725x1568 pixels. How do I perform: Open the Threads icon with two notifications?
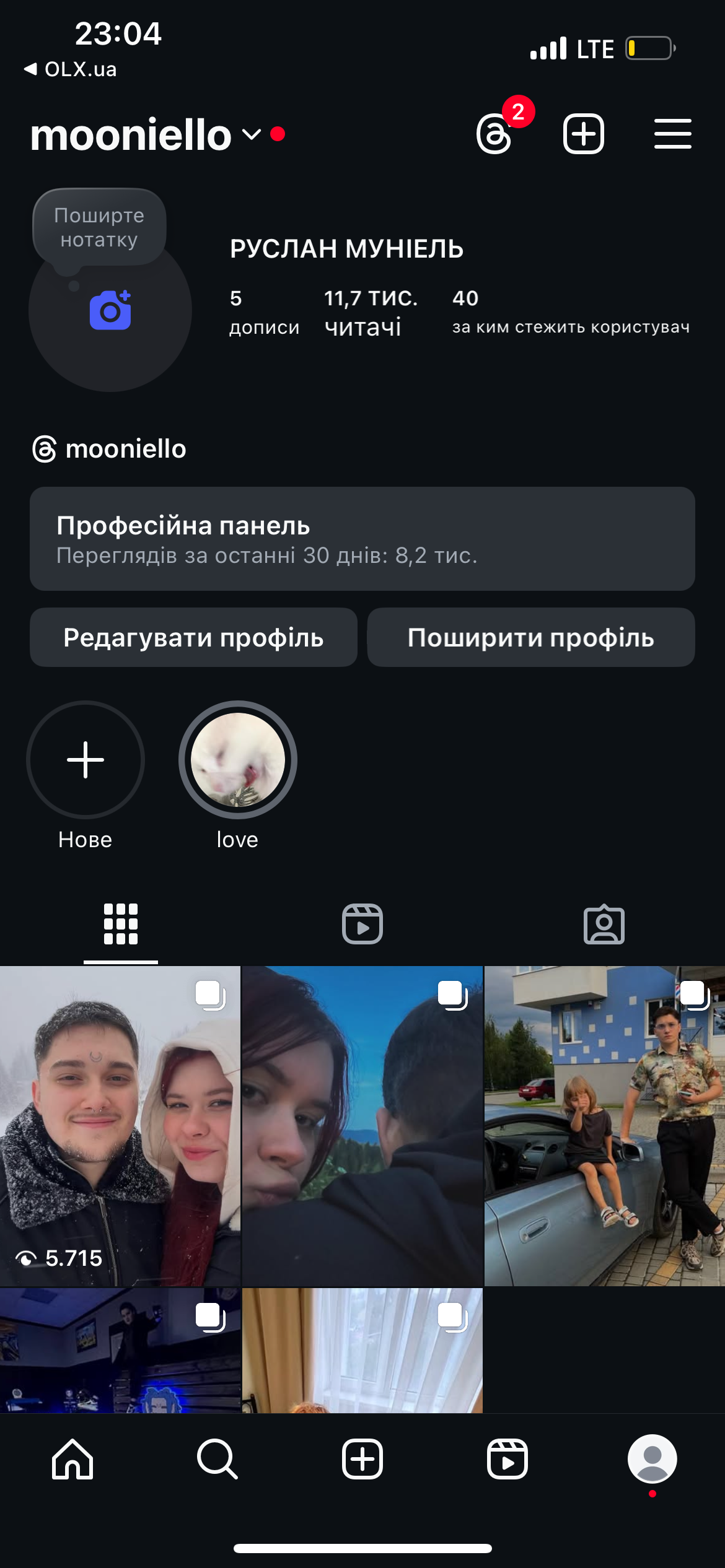[495, 133]
